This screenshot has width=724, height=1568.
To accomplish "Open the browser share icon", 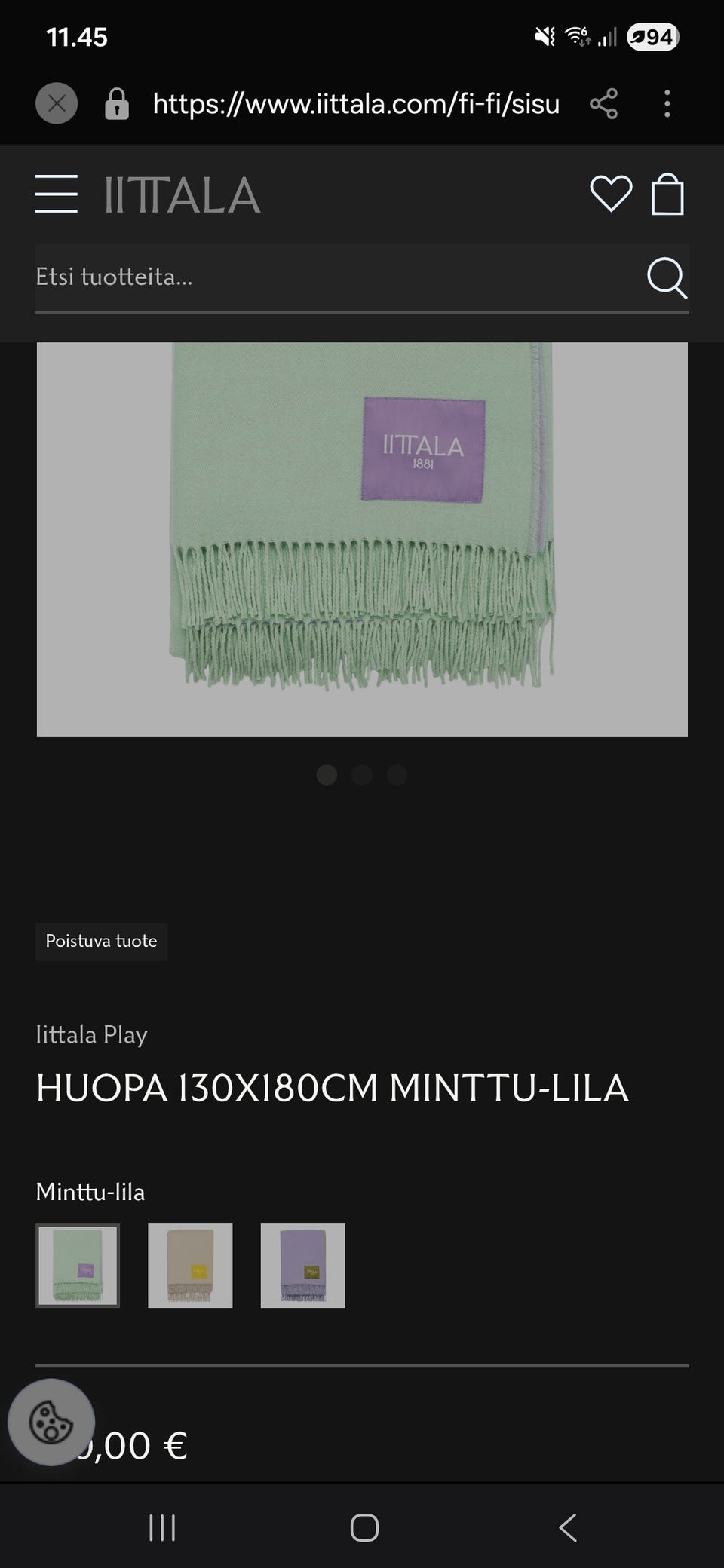I will click(x=605, y=104).
